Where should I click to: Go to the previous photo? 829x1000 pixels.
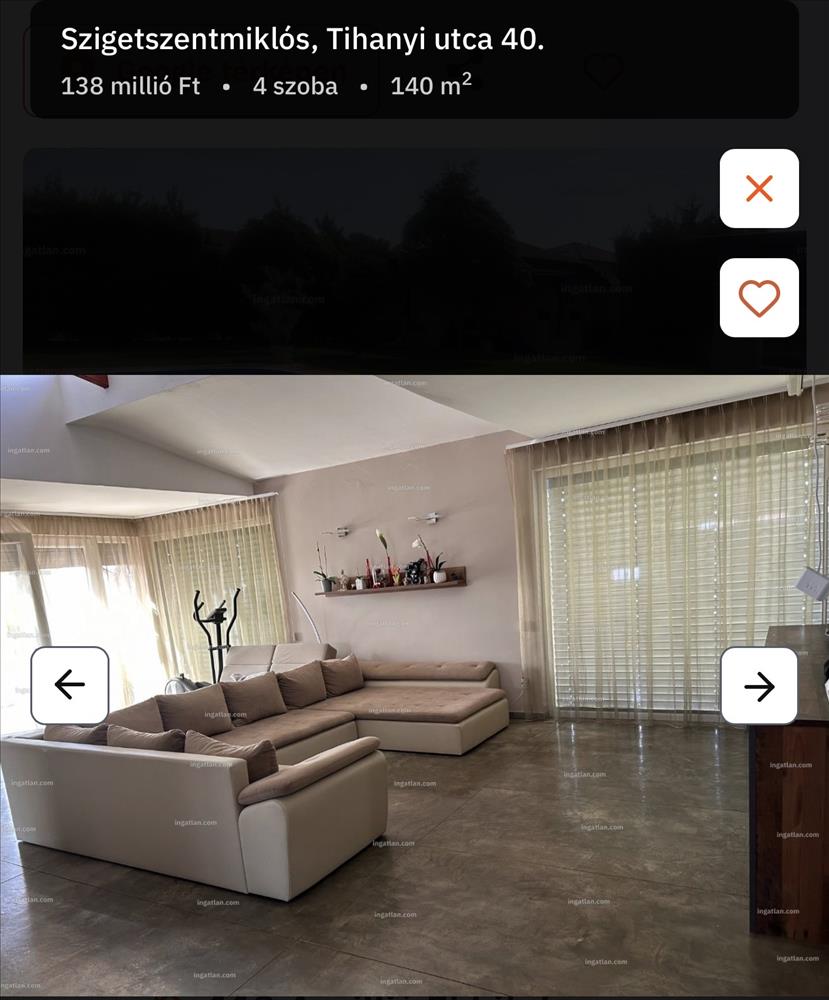click(x=70, y=685)
